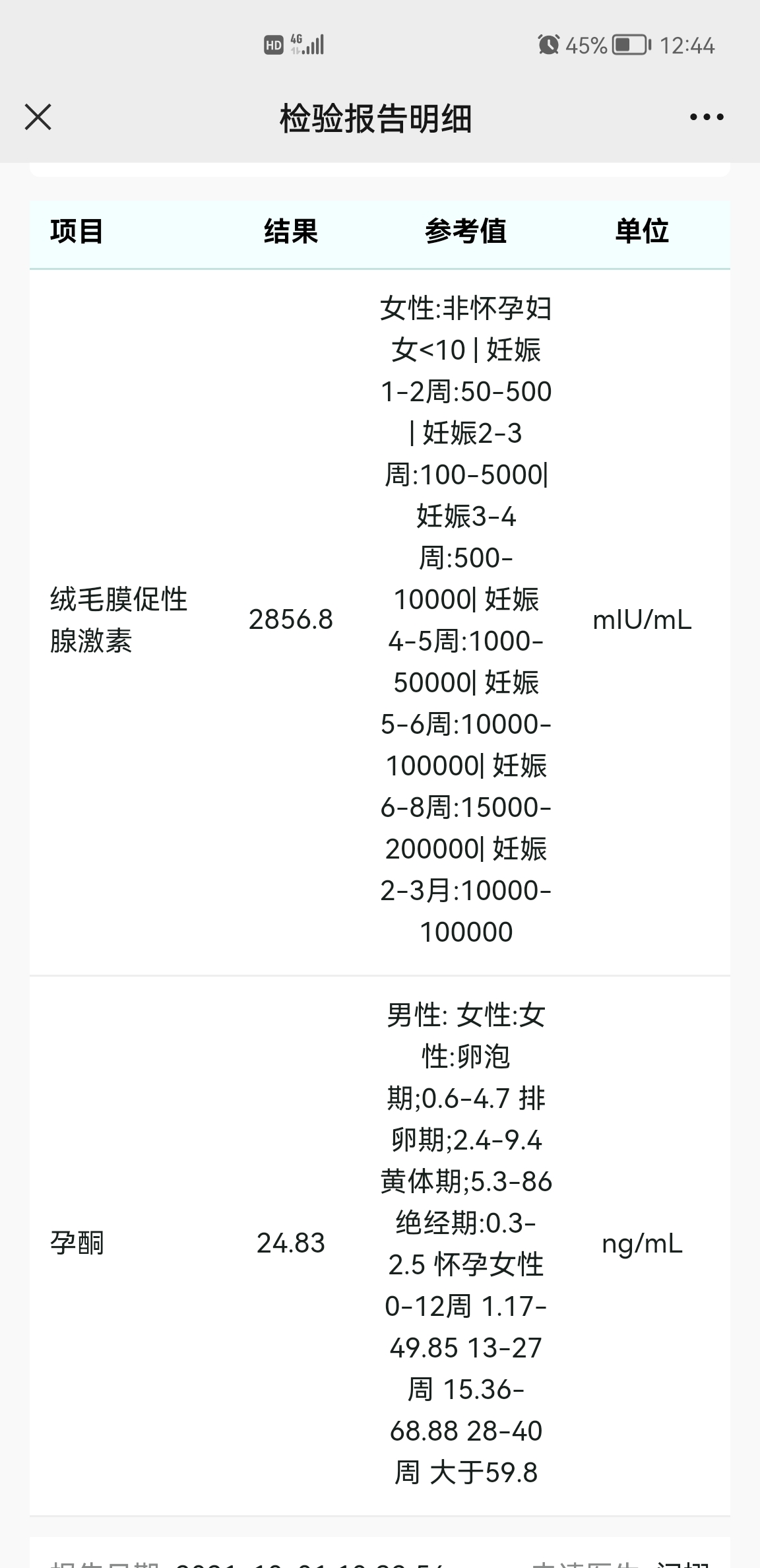Image resolution: width=760 pixels, height=1568 pixels.
Task: Close the lab report details page
Action: (38, 117)
